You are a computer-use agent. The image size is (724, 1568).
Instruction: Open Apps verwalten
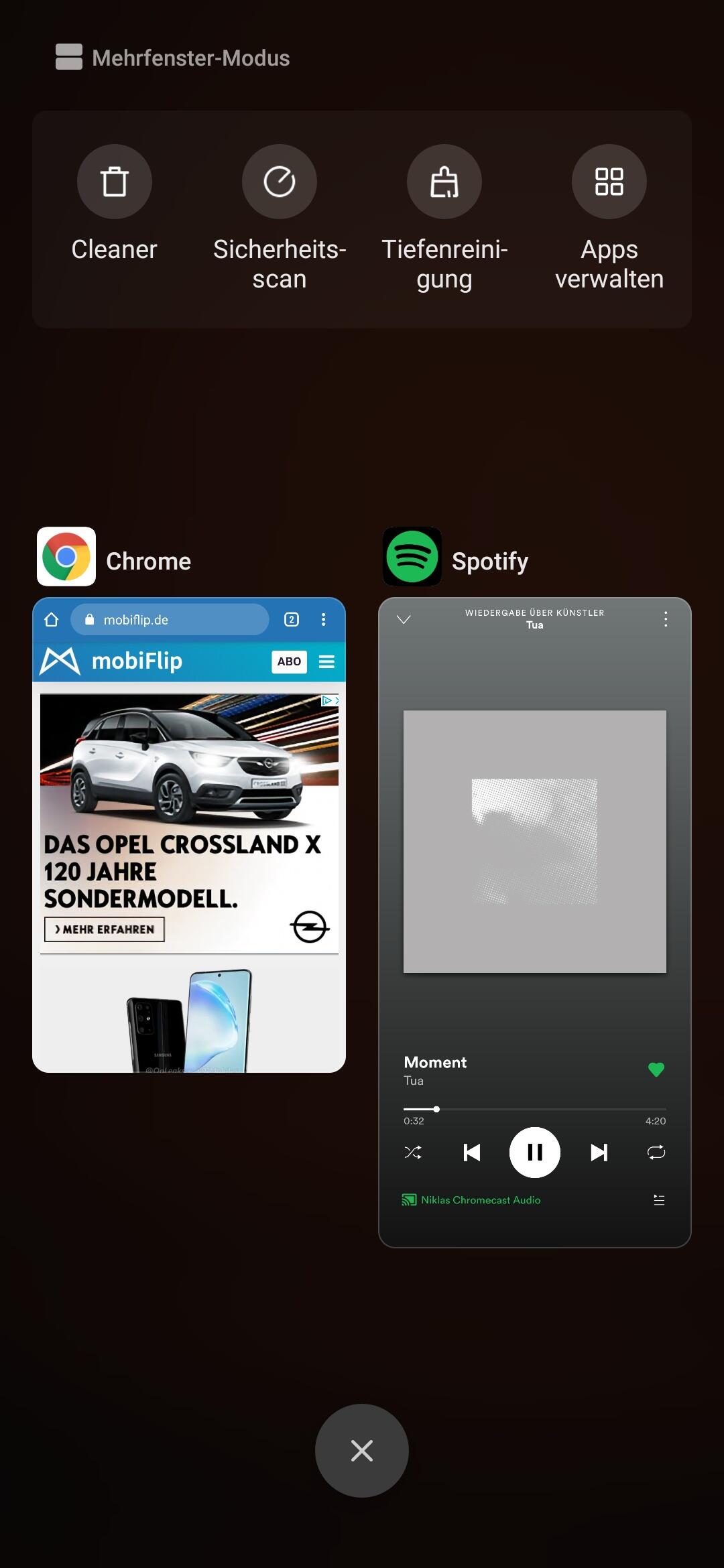(x=609, y=182)
